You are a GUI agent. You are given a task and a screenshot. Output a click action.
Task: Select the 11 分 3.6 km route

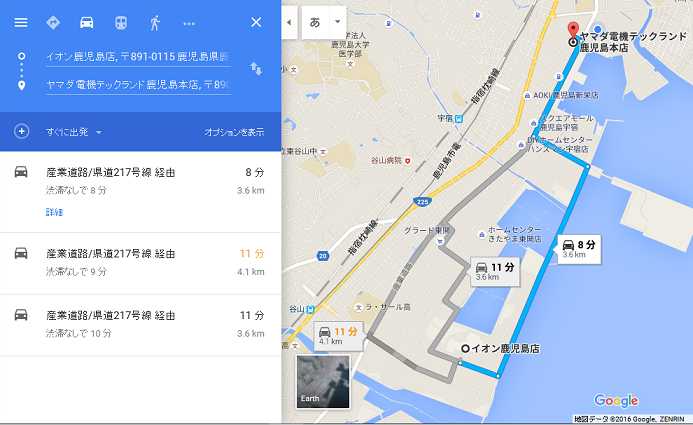click(x=140, y=322)
